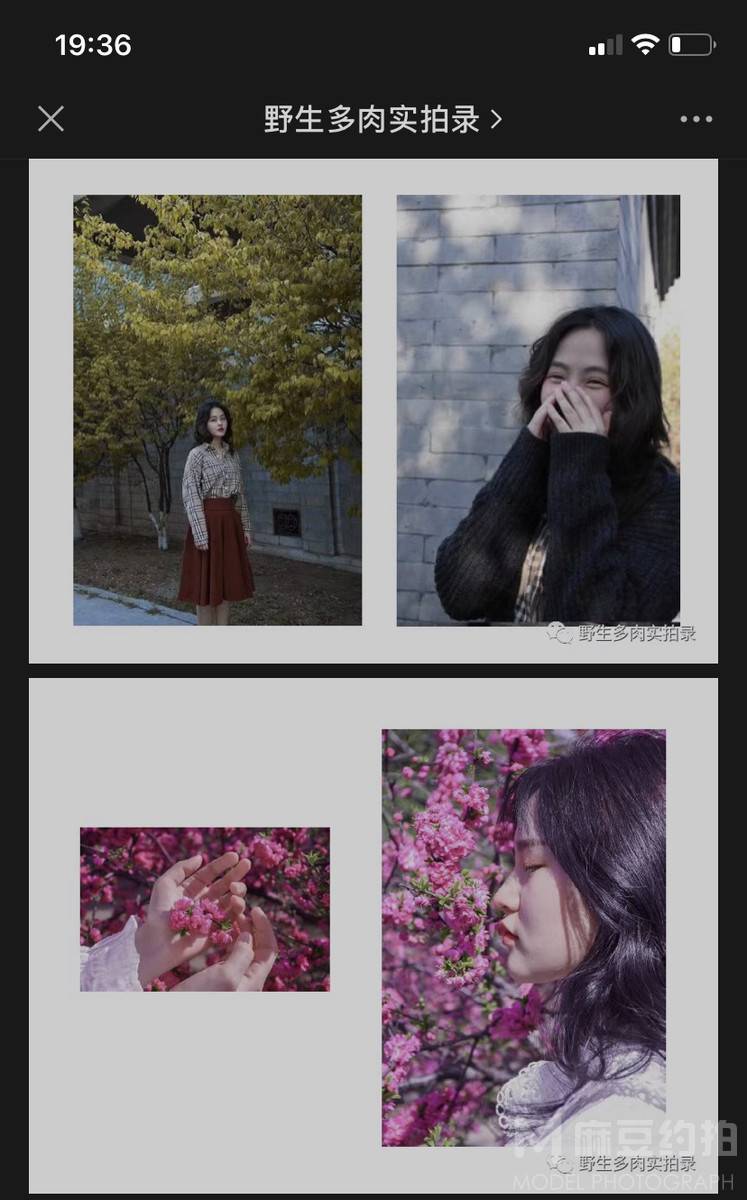Close the article page
747x1200 pixels.
click(x=51, y=120)
